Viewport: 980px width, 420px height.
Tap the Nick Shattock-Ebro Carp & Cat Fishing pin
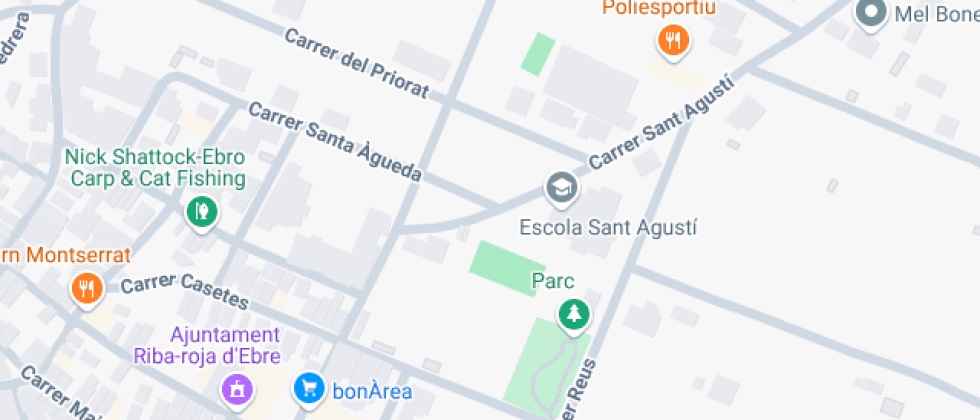(x=202, y=211)
